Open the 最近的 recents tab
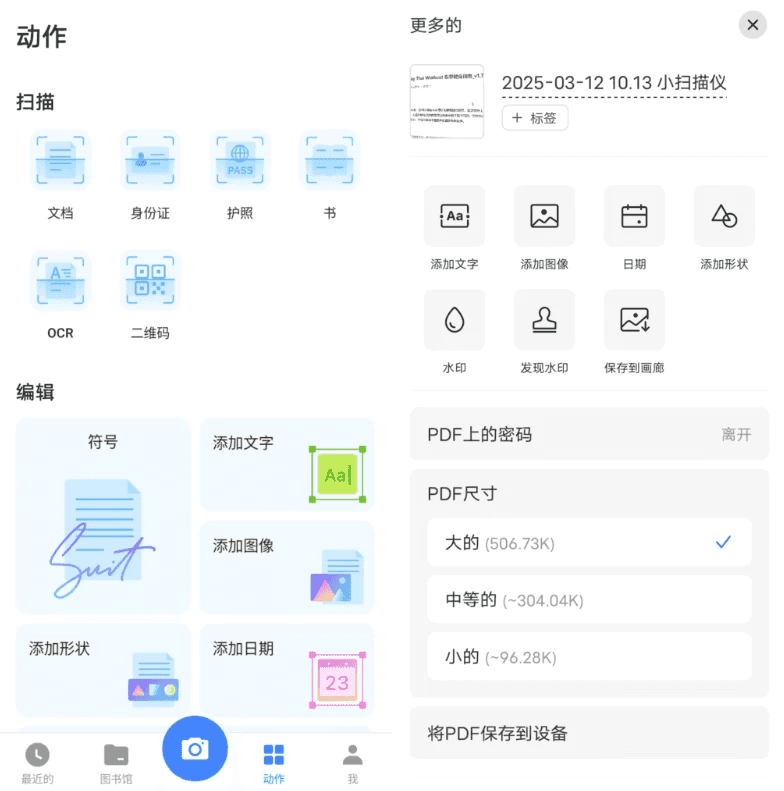The width and height of the screenshot is (784, 791). pos(37,757)
